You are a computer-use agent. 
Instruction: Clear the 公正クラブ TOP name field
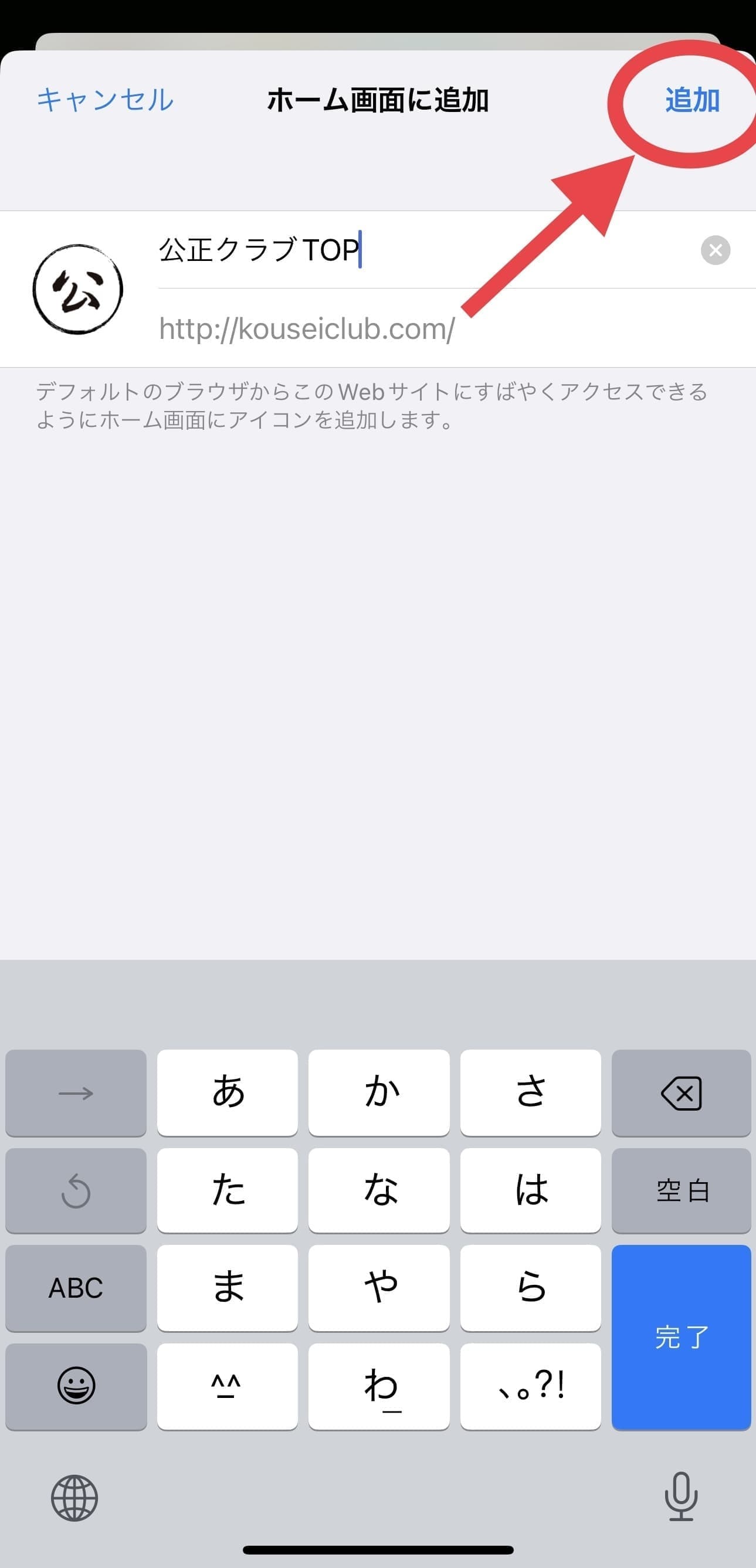pos(715,250)
